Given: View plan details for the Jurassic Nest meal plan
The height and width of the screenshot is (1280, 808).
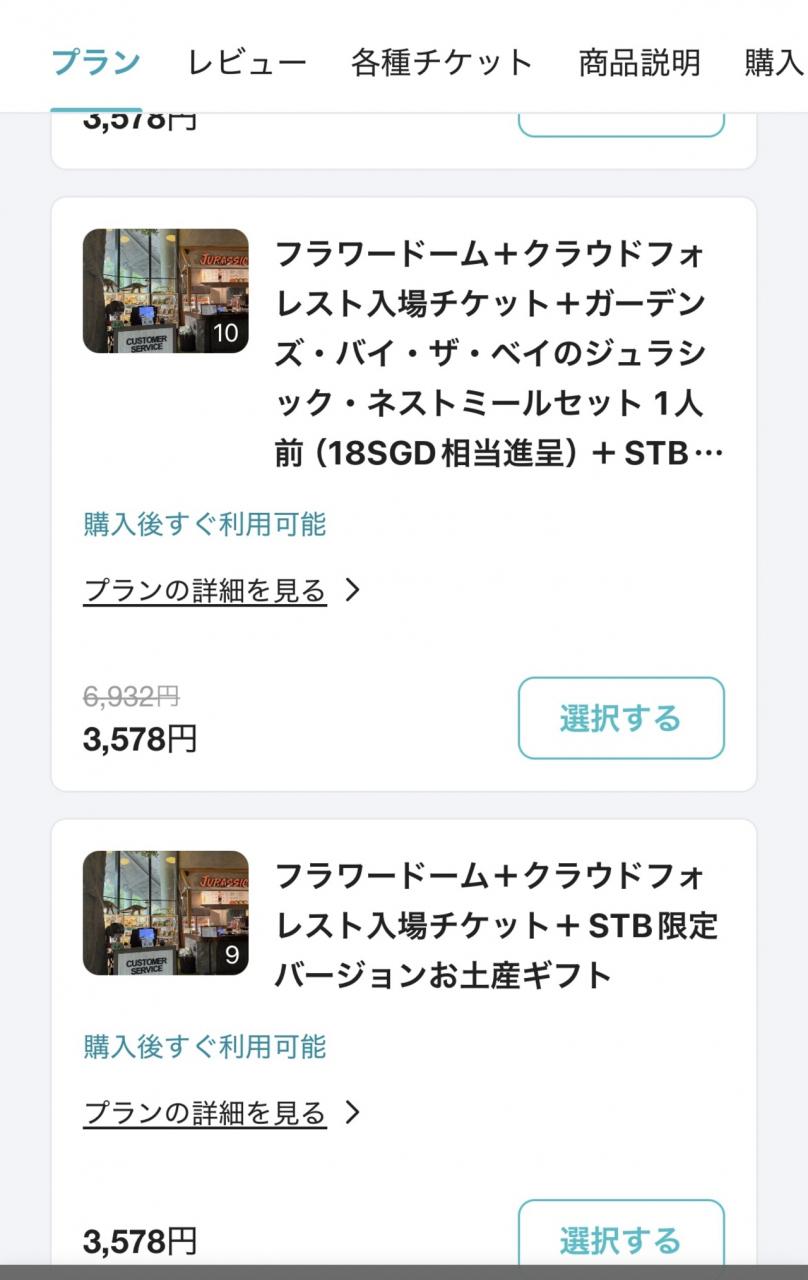Looking at the screenshot, I should click(x=221, y=590).
